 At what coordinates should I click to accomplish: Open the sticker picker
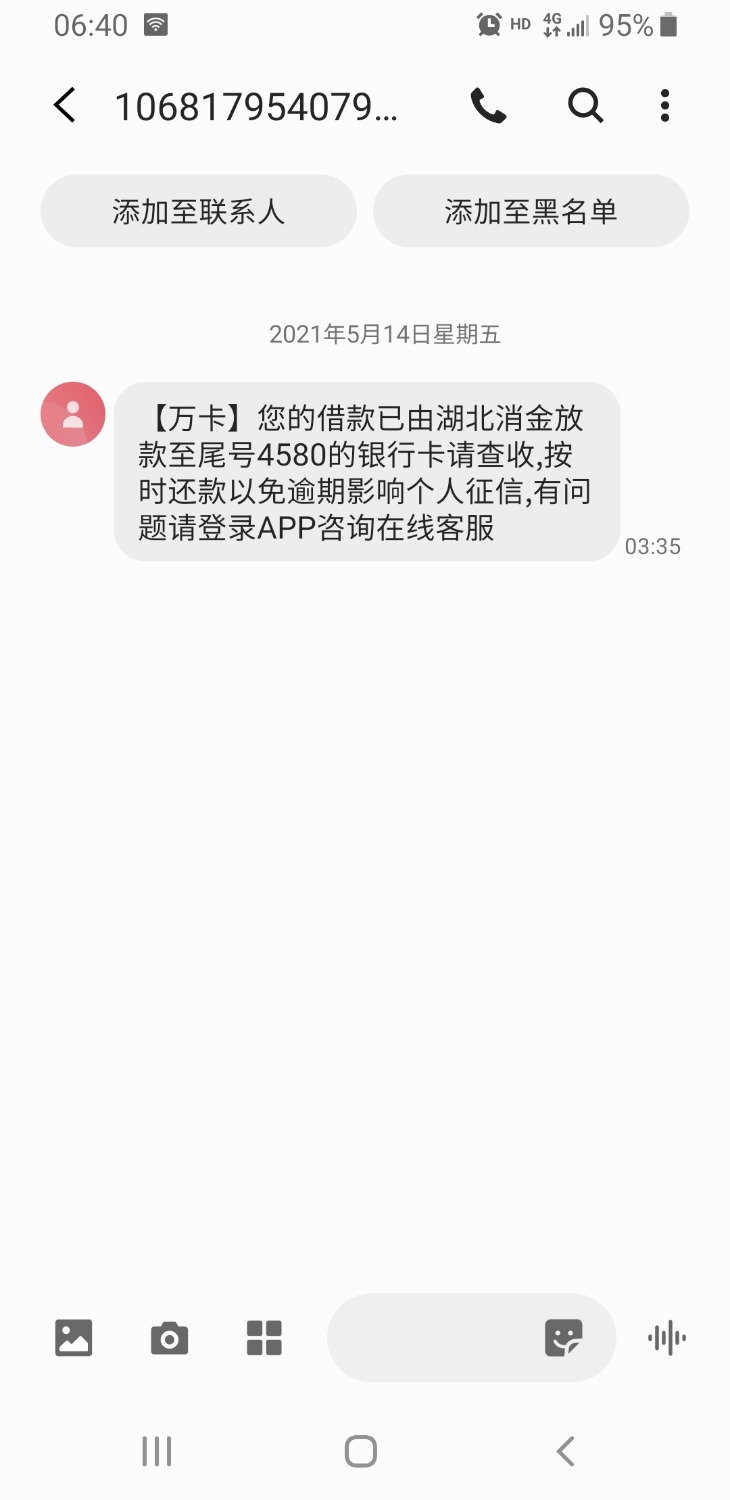click(563, 1338)
